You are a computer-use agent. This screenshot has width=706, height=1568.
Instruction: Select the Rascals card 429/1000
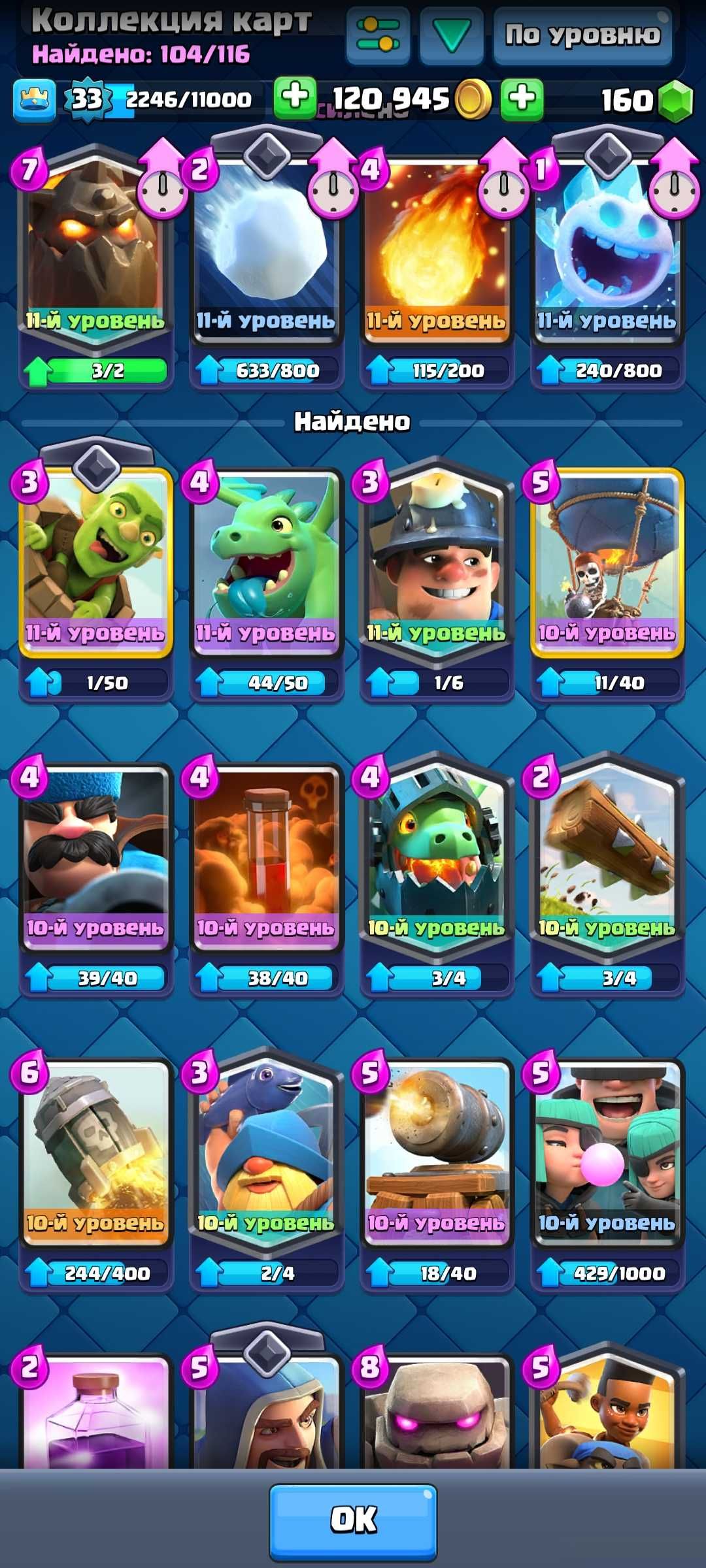point(607,1150)
